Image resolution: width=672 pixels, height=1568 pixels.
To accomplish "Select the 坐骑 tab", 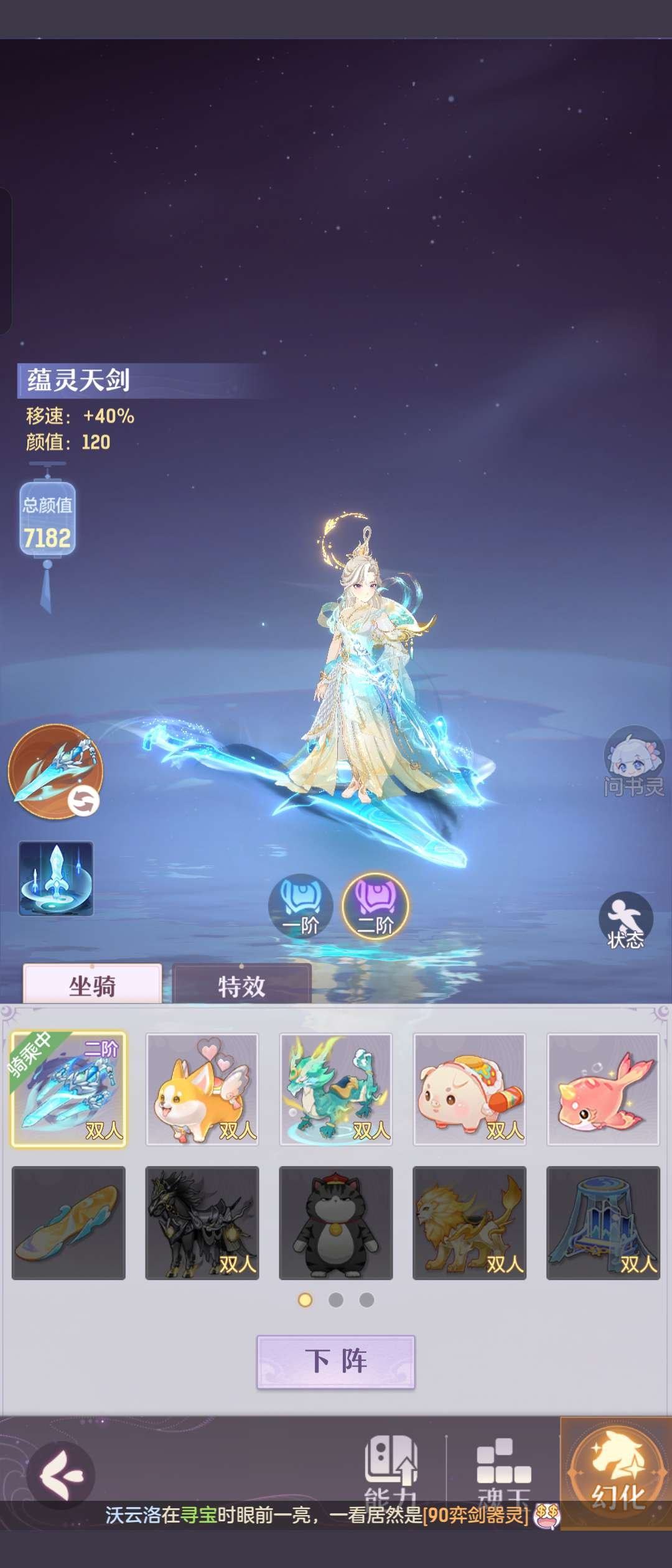I will click(92, 986).
